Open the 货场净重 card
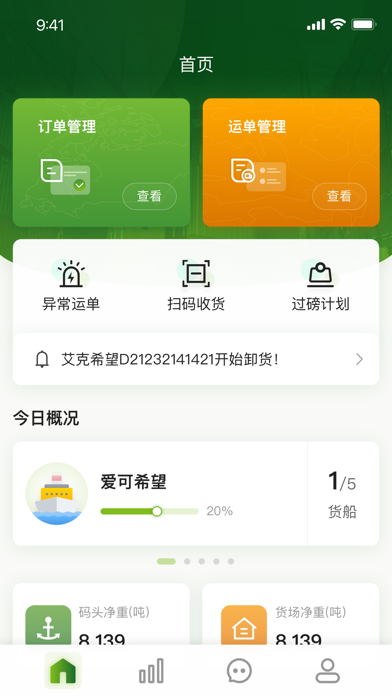Viewport: 392px width, 696px height. click(x=291, y=614)
